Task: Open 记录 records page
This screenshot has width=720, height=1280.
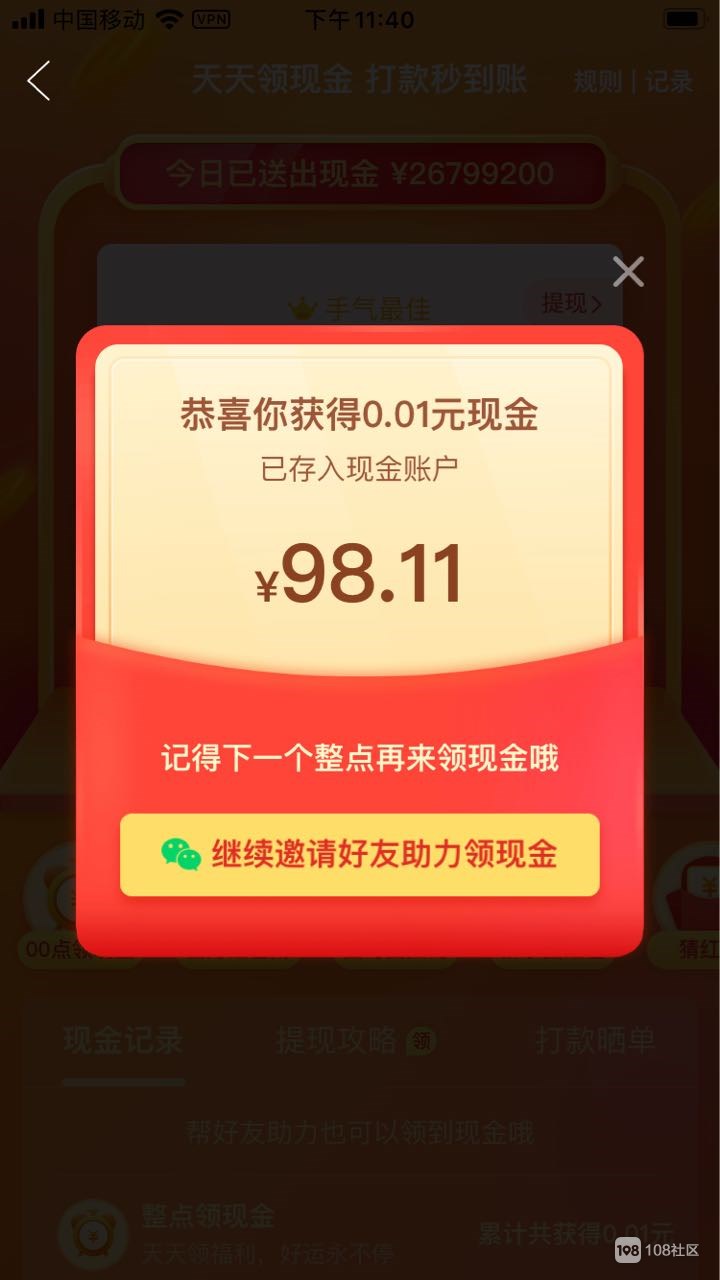Action: pyautogui.click(x=668, y=82)
